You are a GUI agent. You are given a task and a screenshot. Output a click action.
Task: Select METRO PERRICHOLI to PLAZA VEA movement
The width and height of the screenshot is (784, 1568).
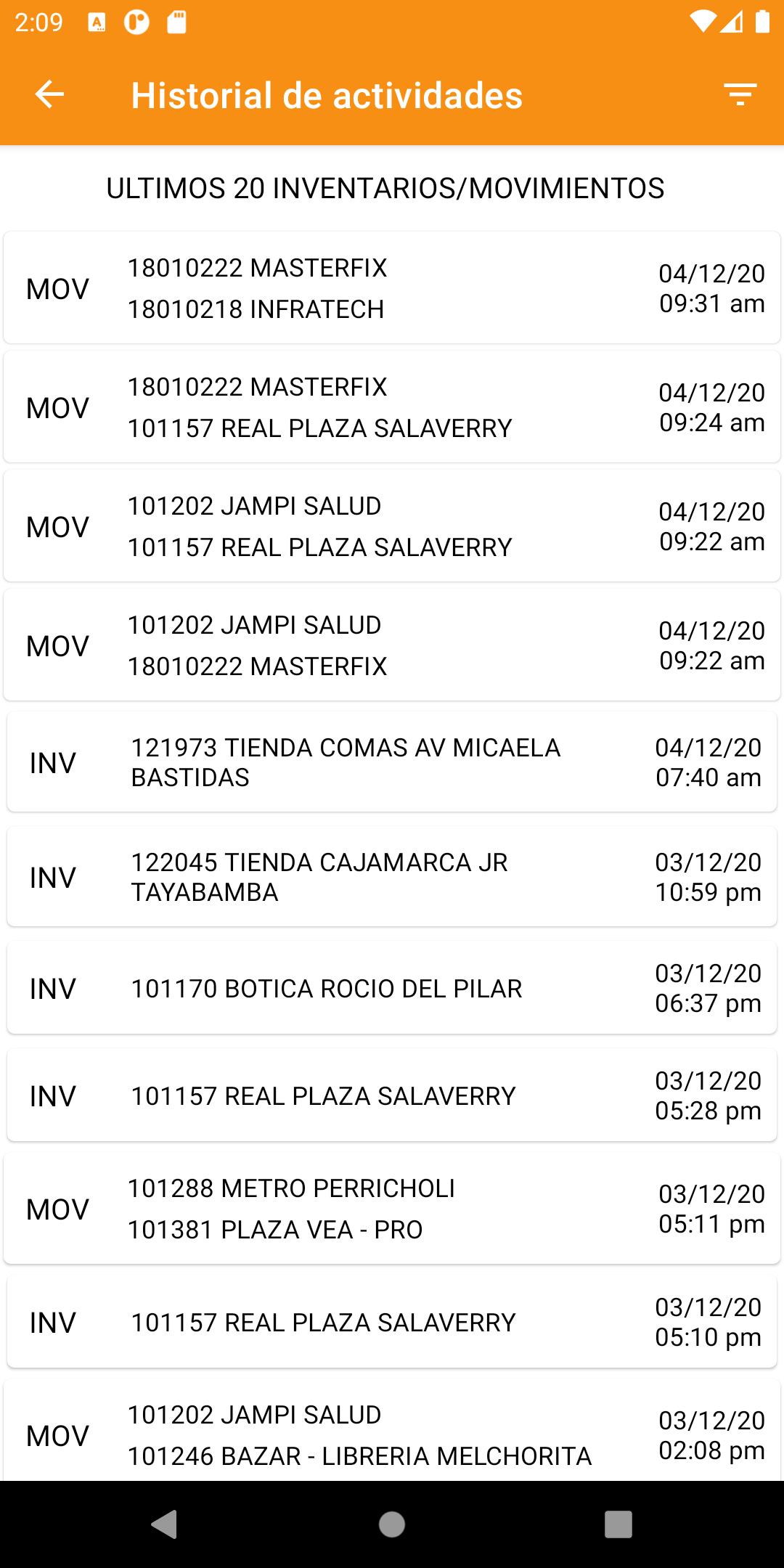[x=392, y=1208]
